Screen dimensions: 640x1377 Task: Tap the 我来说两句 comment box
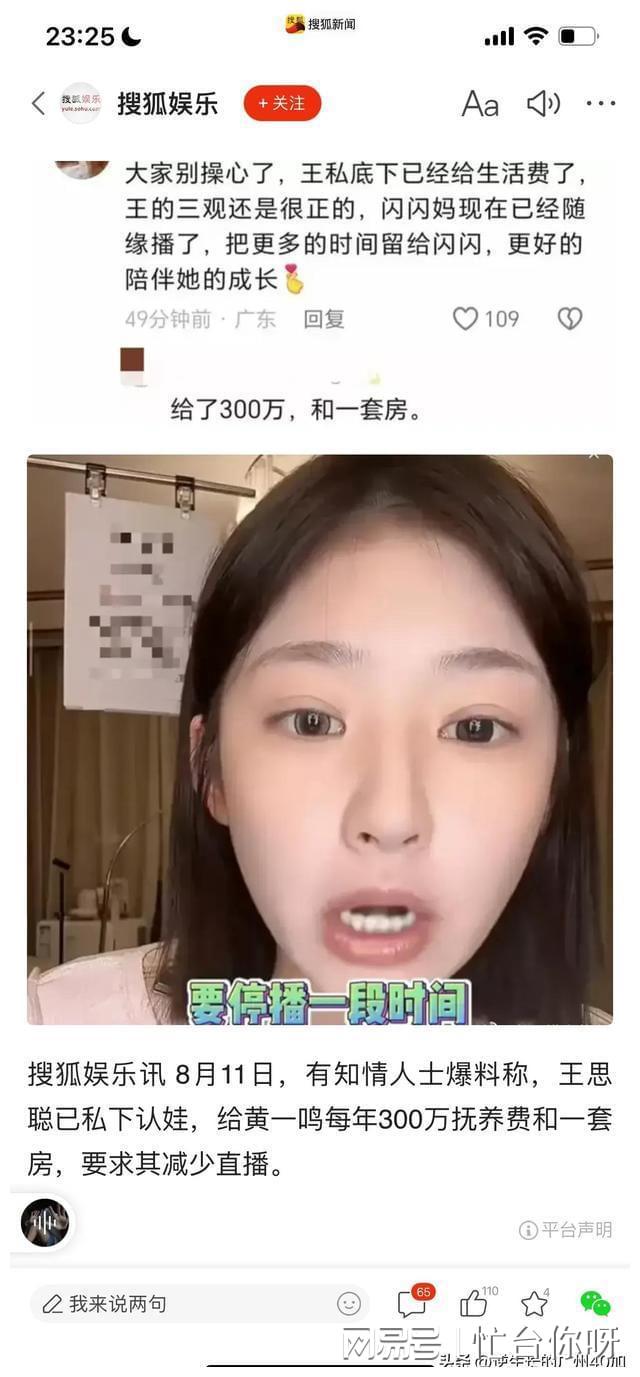180,1304
